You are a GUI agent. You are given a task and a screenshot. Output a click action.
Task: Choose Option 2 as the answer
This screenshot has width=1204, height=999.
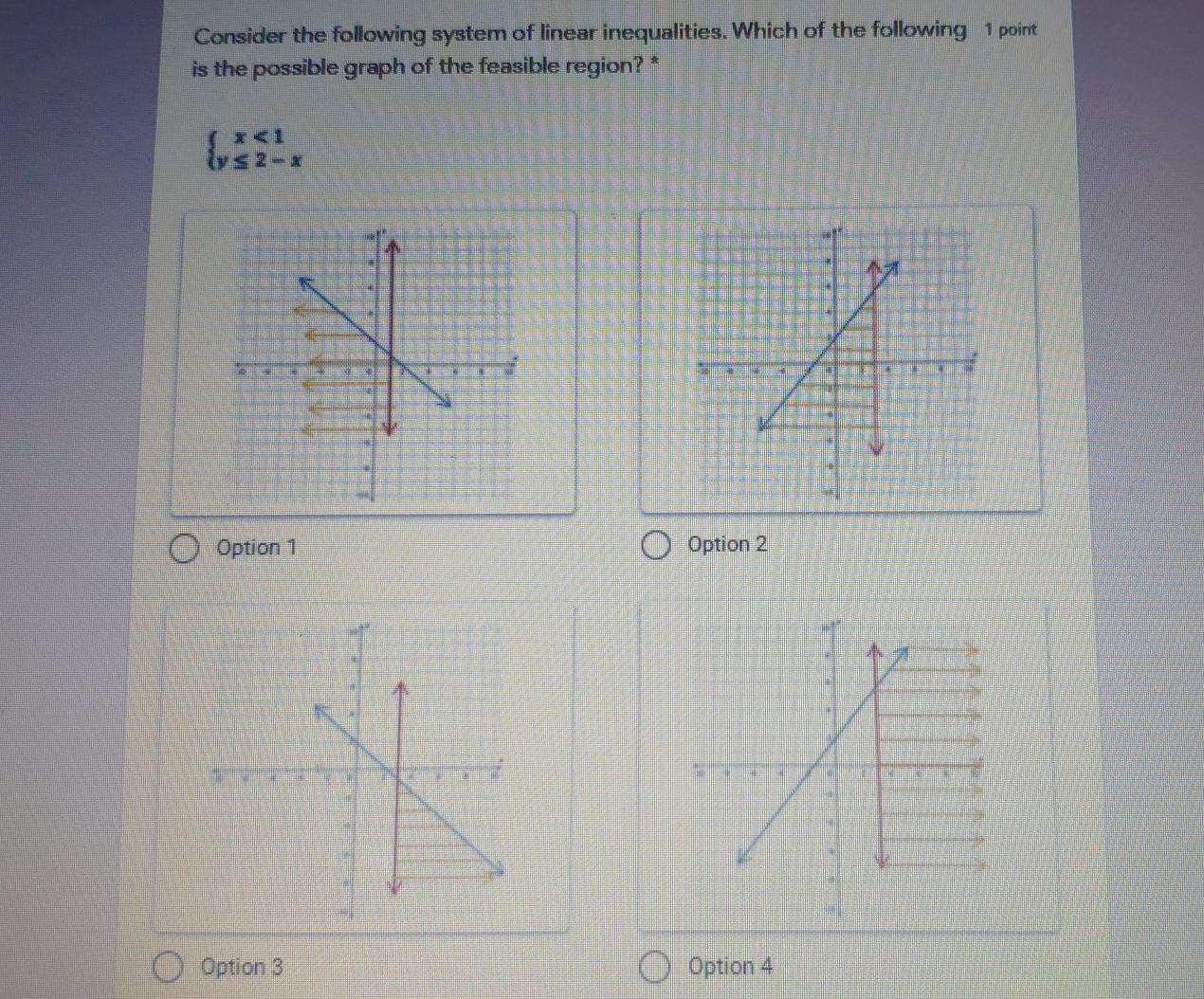(x=654, y=545)
